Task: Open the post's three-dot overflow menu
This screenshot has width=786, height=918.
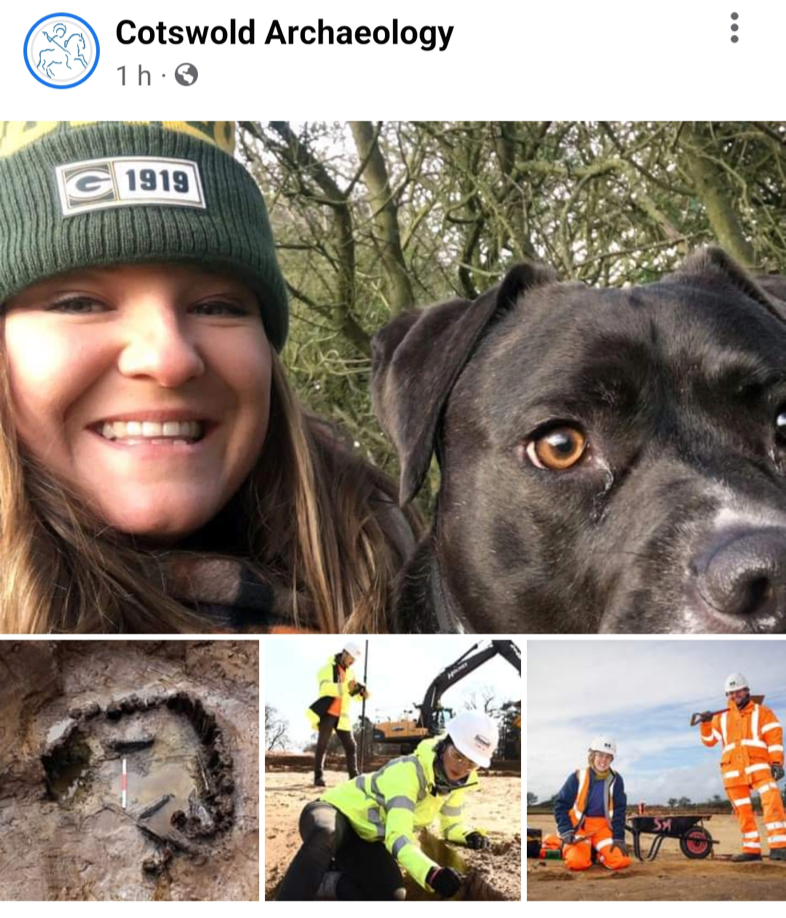Action: coord(734,28)
